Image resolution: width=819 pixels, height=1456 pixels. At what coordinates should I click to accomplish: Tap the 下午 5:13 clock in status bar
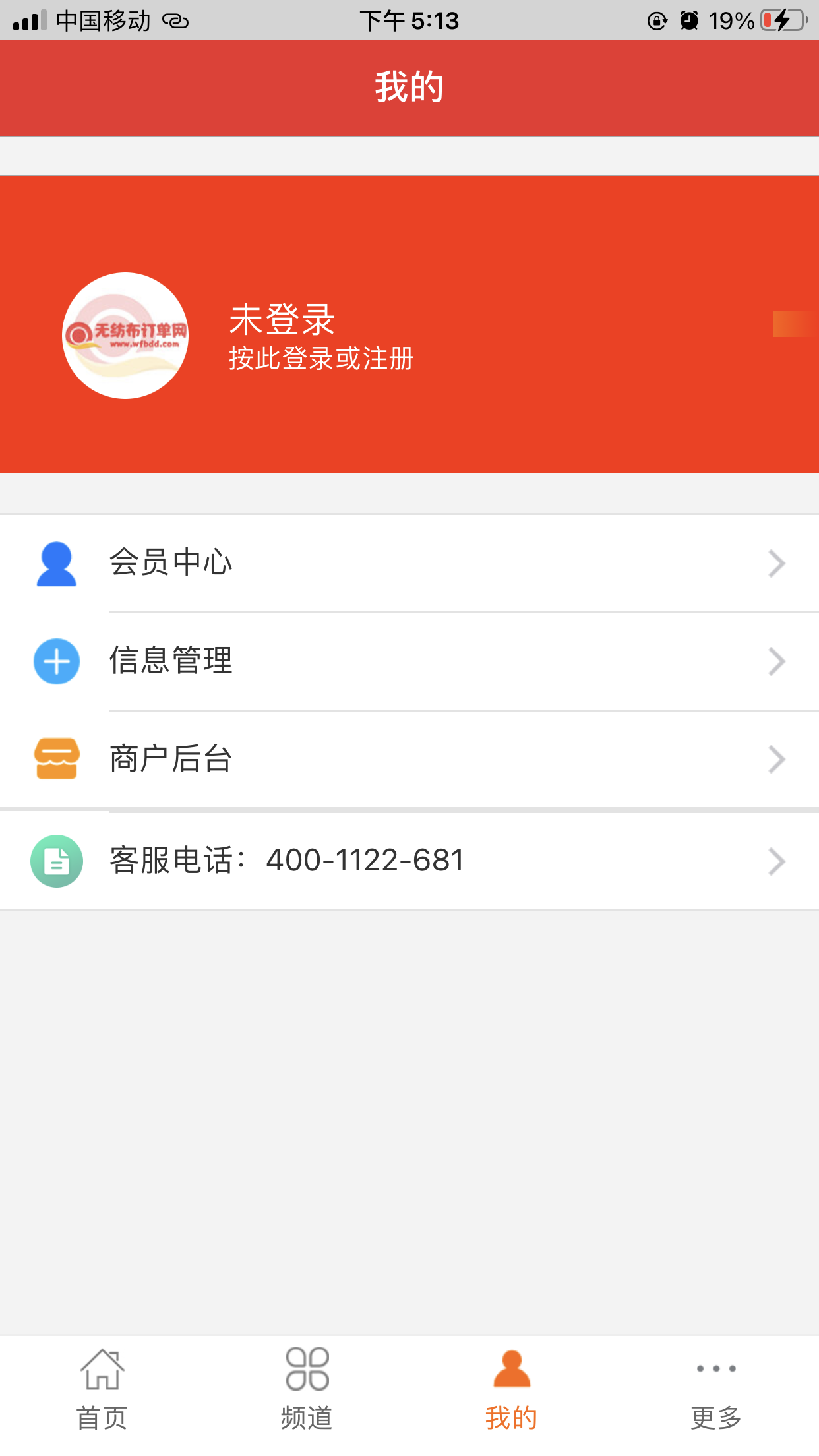pos(409,20)
